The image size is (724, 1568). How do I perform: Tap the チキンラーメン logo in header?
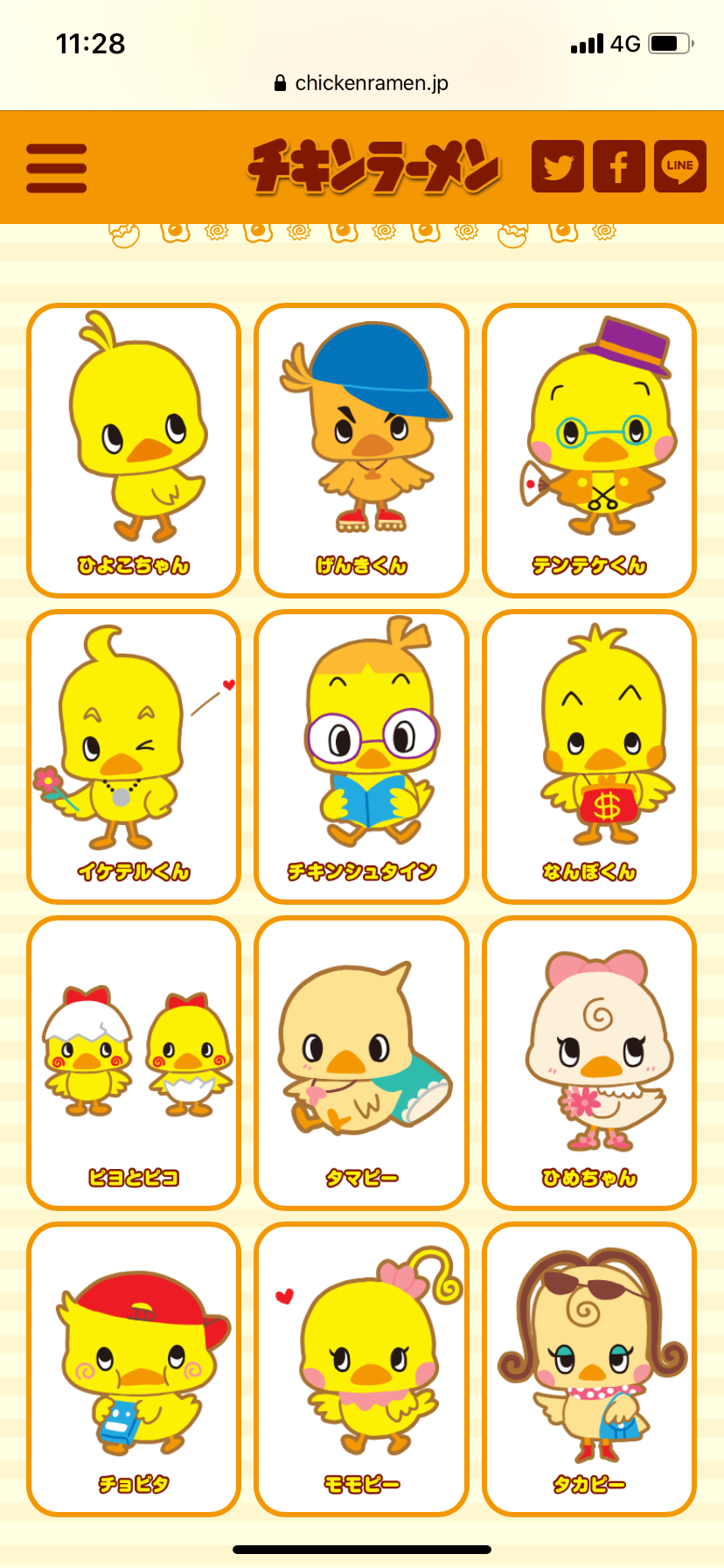pos(374,166)
